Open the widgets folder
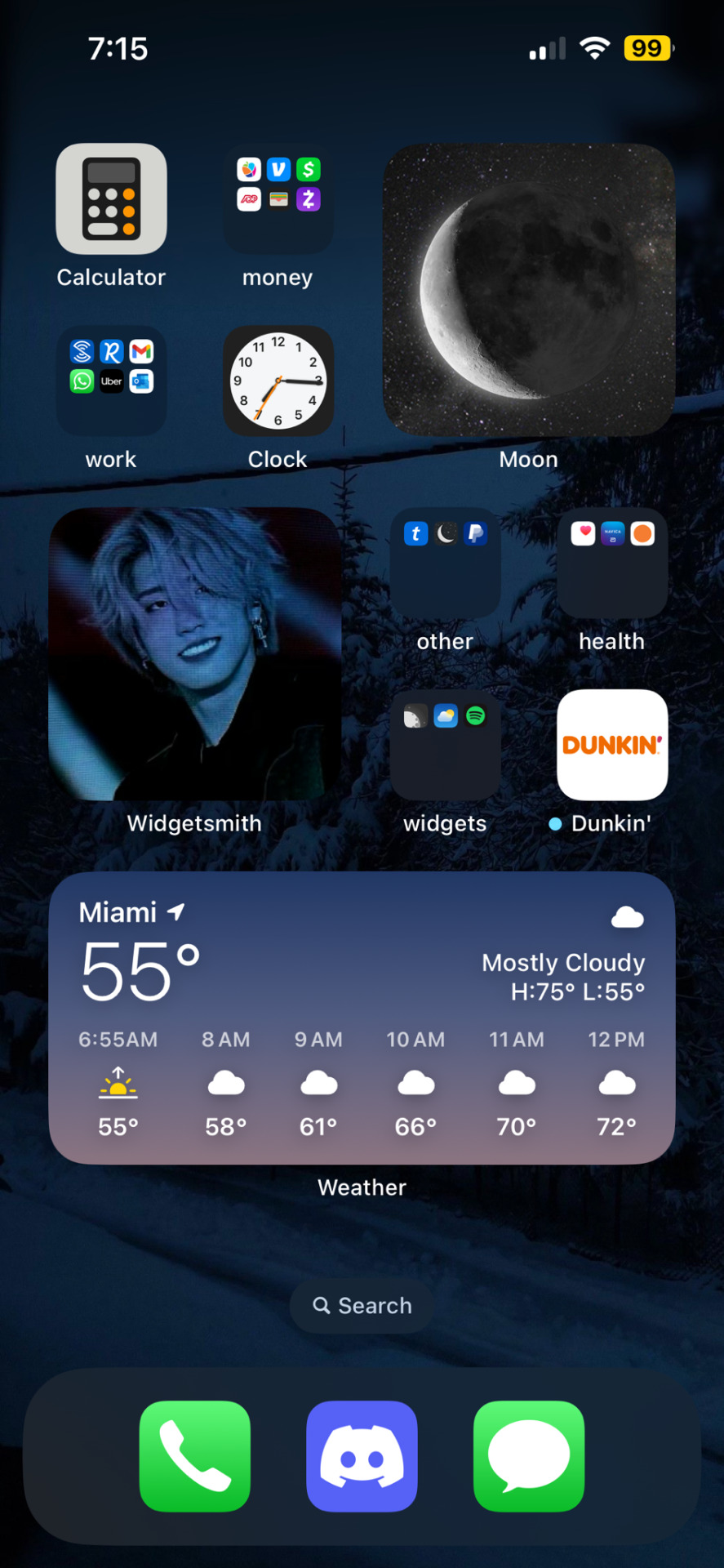724x1568 pixels. tap(445, 746)
